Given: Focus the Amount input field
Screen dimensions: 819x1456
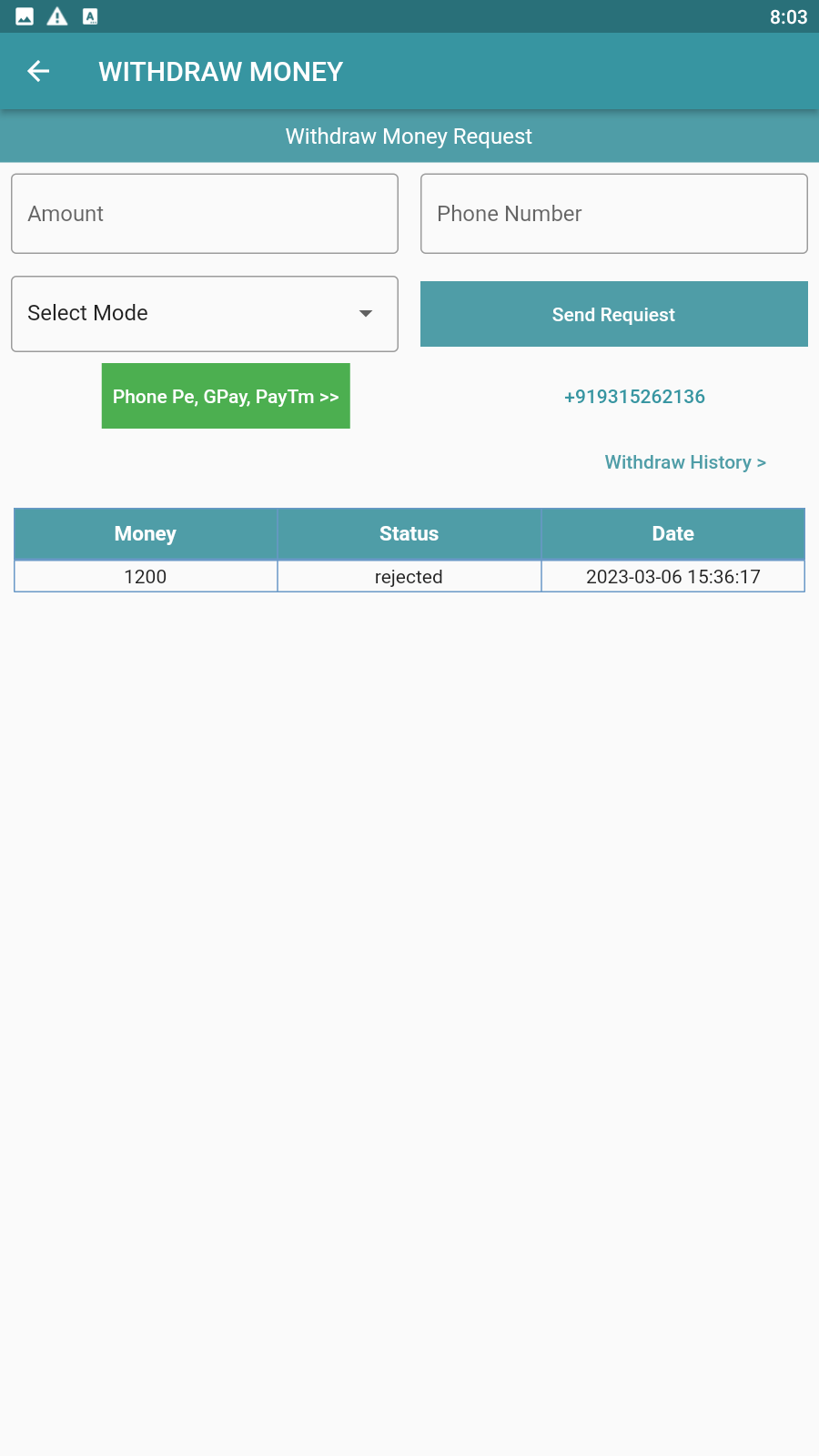Looking at the screenshot, I should pyautogui.click(x=204, y=214).
